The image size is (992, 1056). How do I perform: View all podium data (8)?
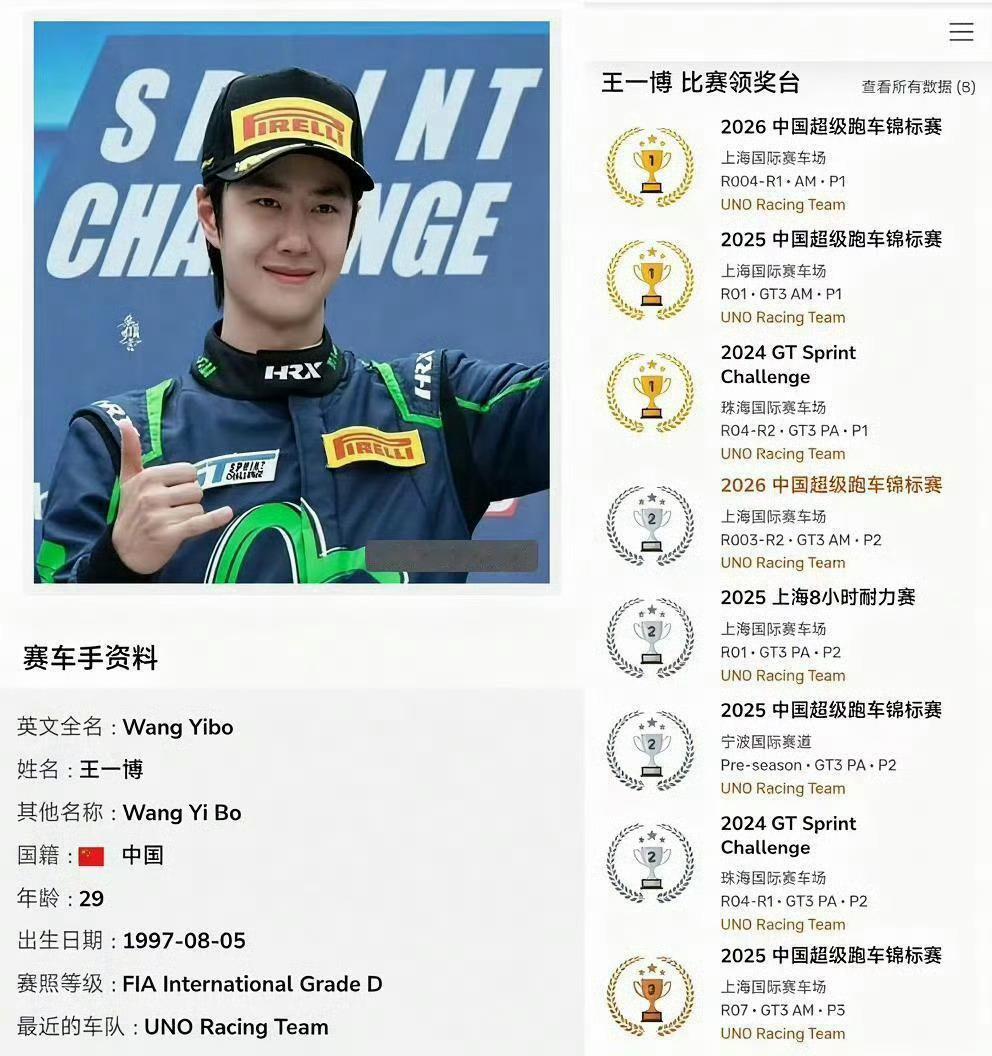(918, 87)
